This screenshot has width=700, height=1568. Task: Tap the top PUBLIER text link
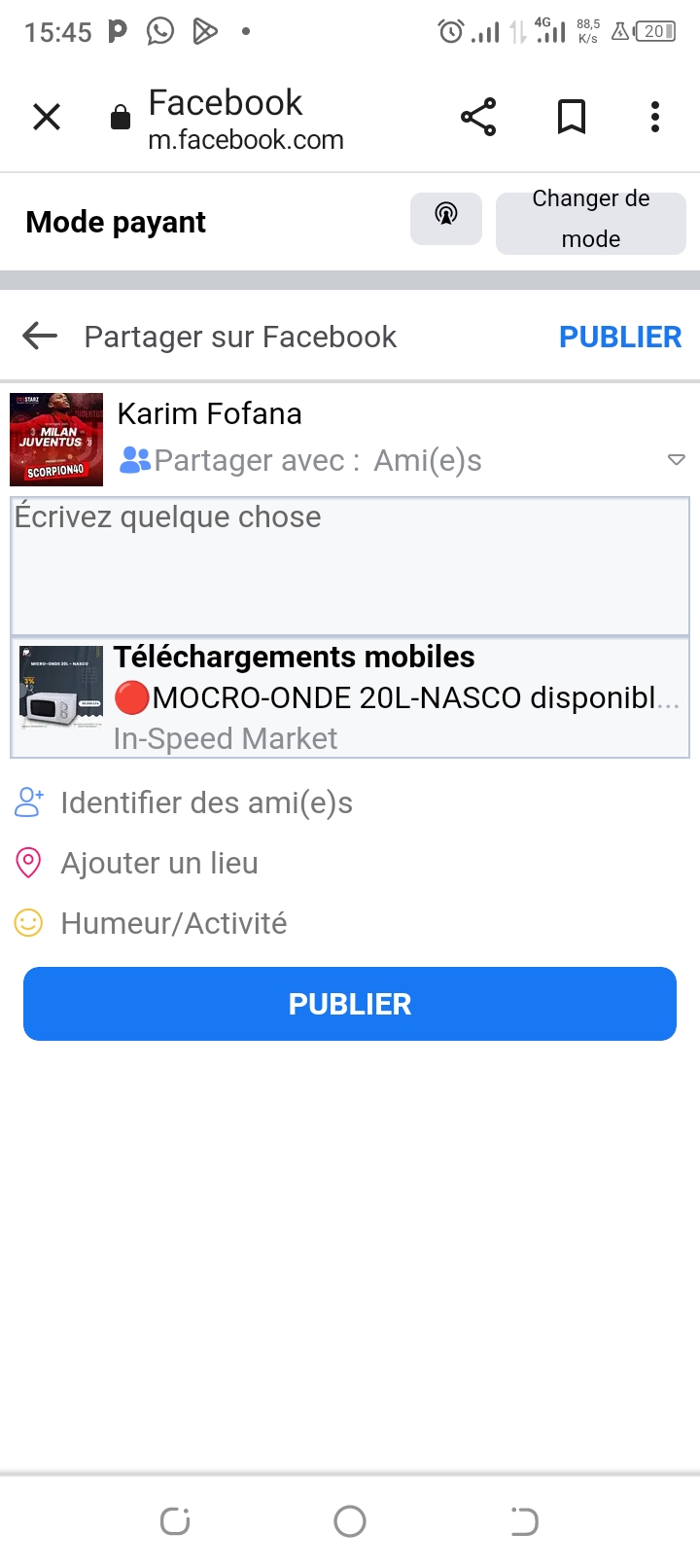coord(620,337)
